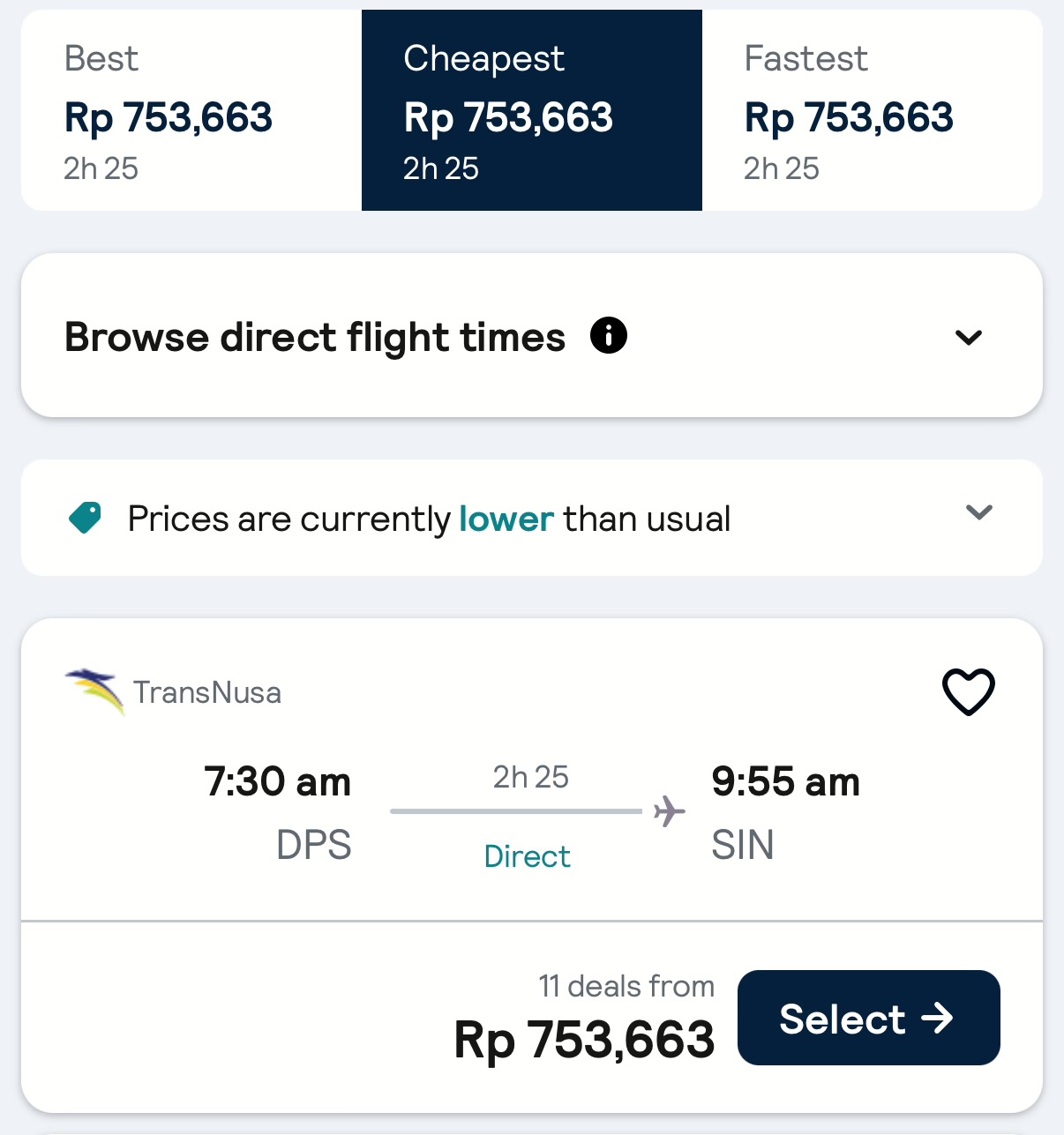Expand the lower-than-usual prices notice
Screen dimensions: 1064x1135
[978, 513]
